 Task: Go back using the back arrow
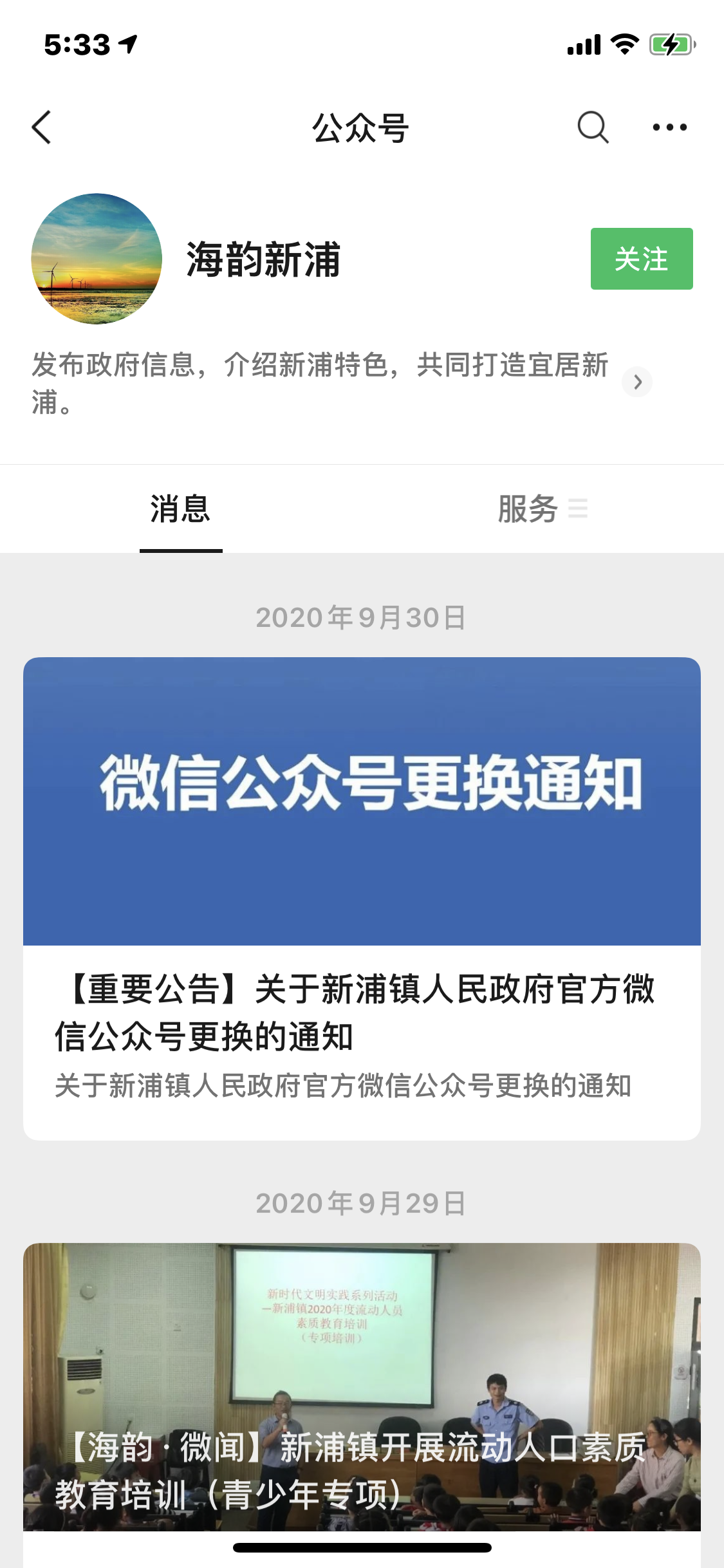click(x=42, y=127)
